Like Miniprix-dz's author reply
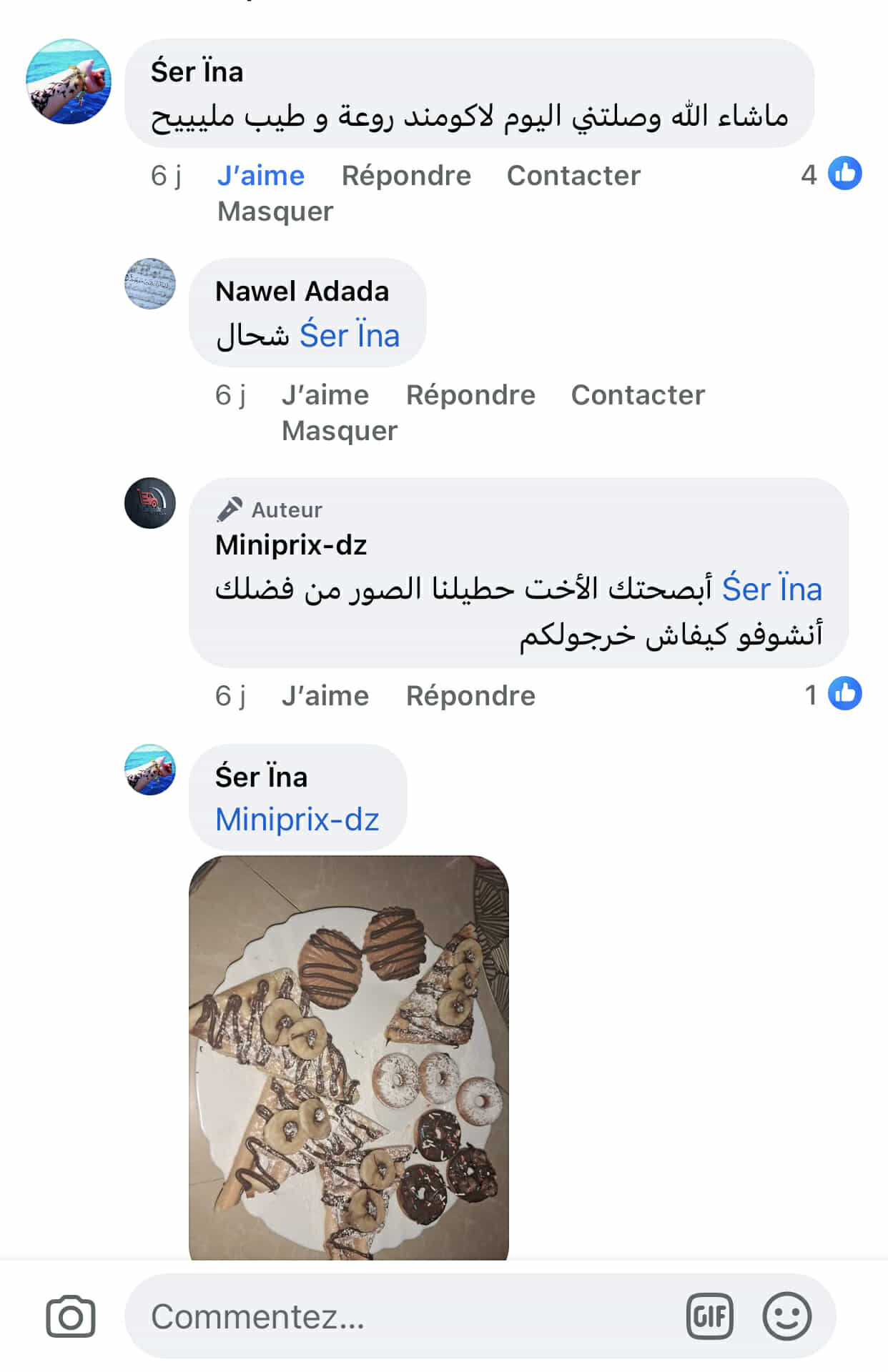This screenshot has height=1372, width=888. click(325, 696)
